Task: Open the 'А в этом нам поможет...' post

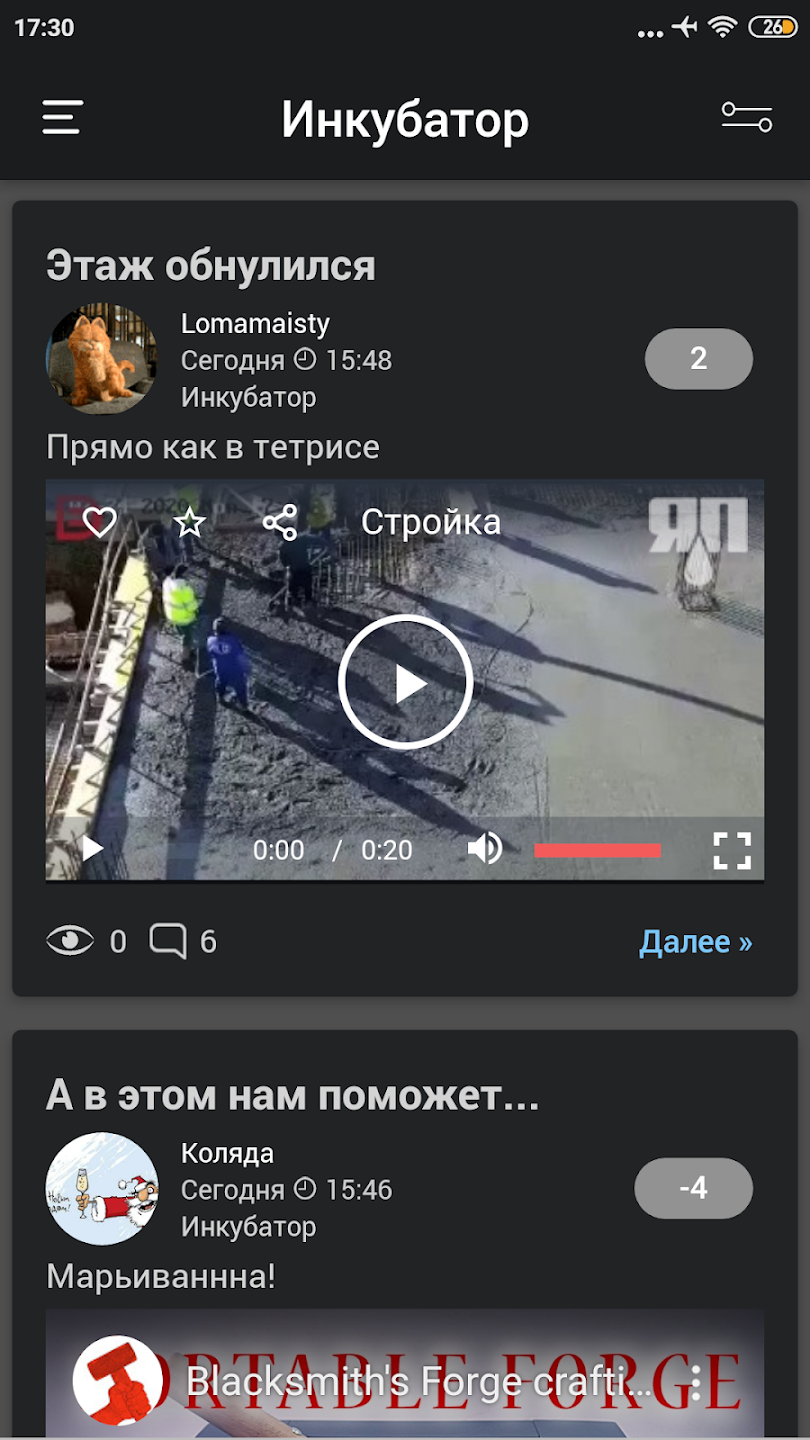Action: [293, 1096]
